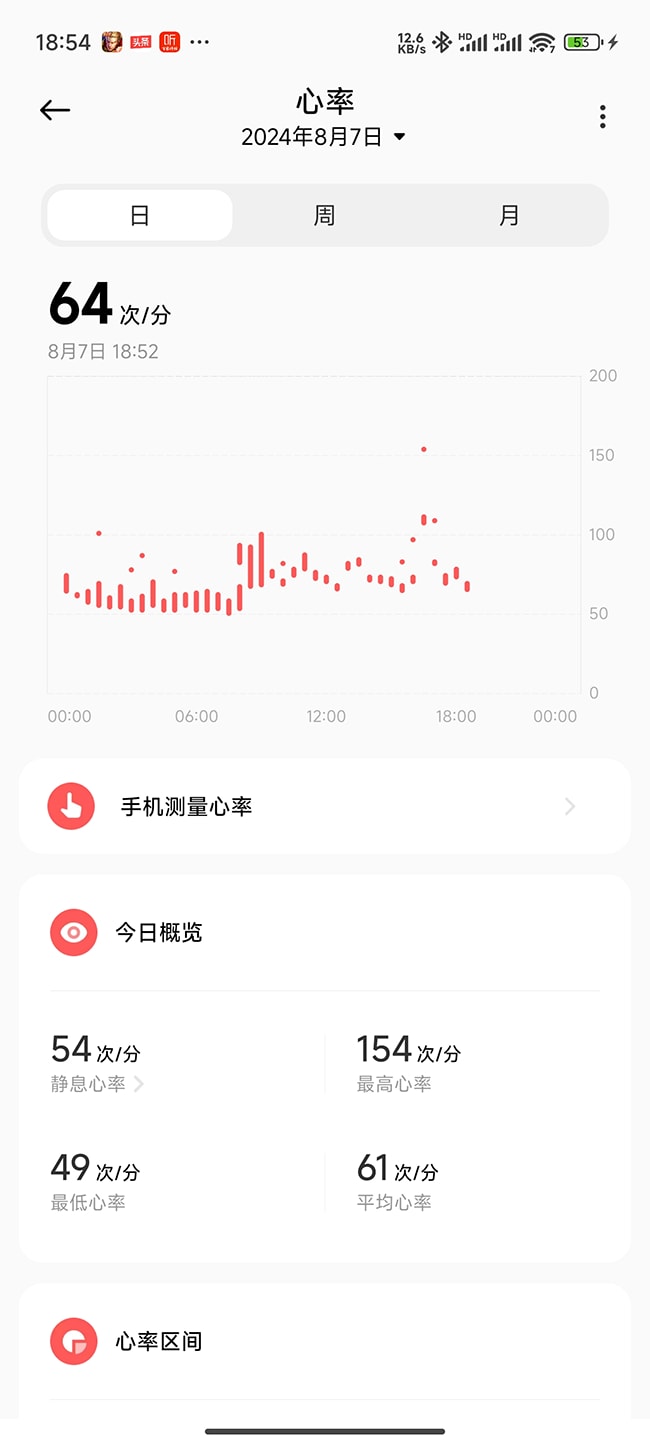Open 手机测量心率 row

pyautogui.click(x=324, y=806)
